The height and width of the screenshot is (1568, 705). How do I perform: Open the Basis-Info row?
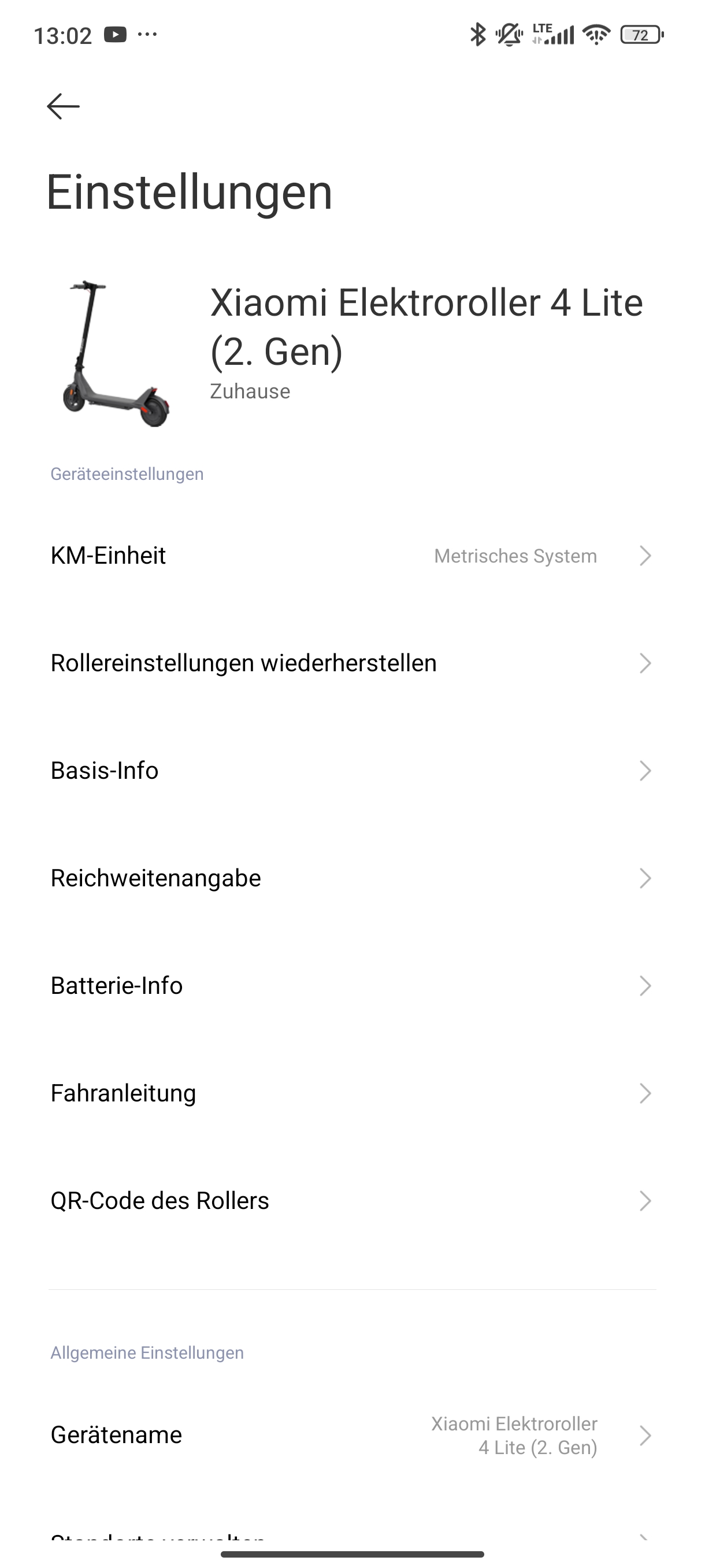[352, 771]
